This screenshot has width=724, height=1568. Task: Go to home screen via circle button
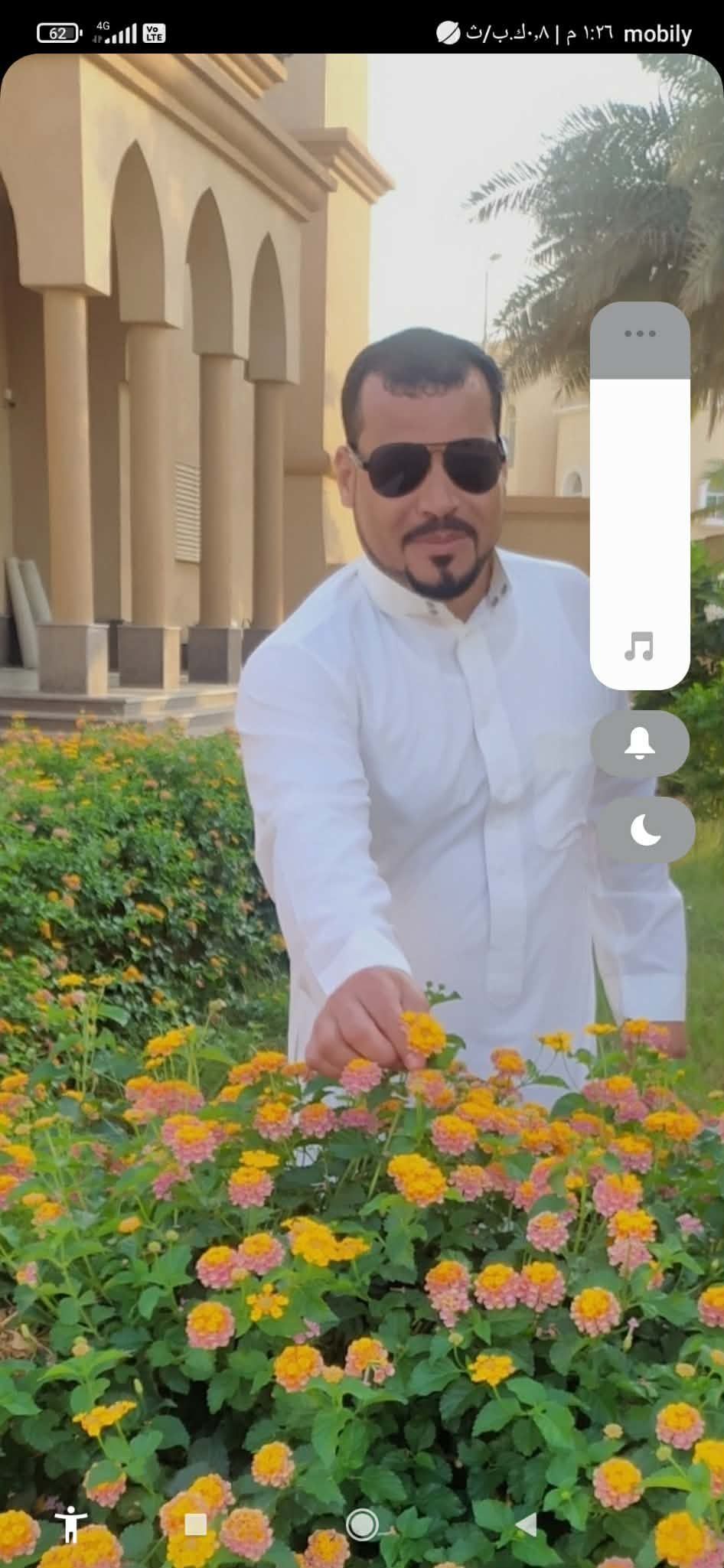click(x=362, y=1524)
